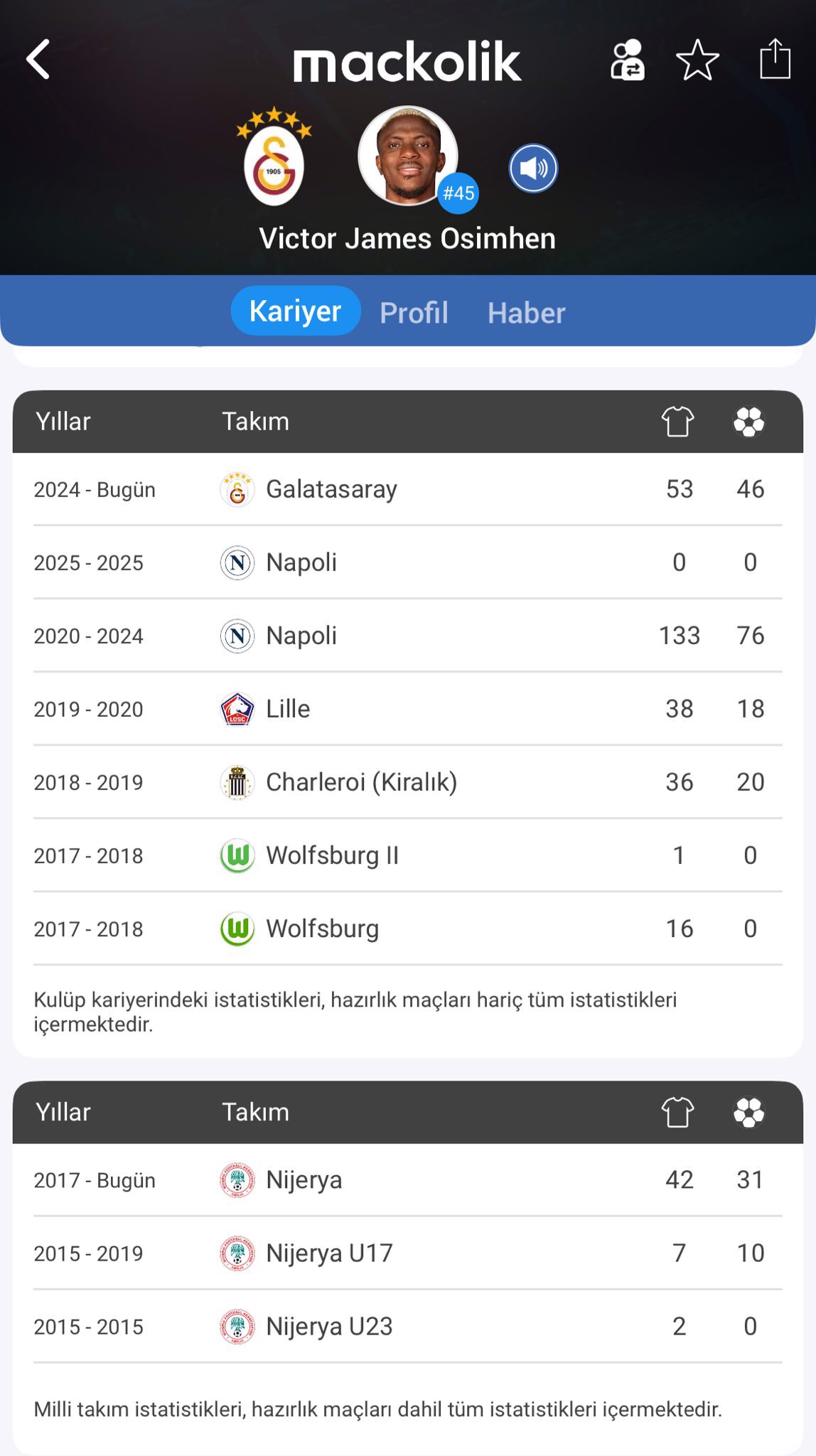Open the Napoli 2020 - 2024 row
Viewport: 816px width, 1456px height.
click(407, 636)
